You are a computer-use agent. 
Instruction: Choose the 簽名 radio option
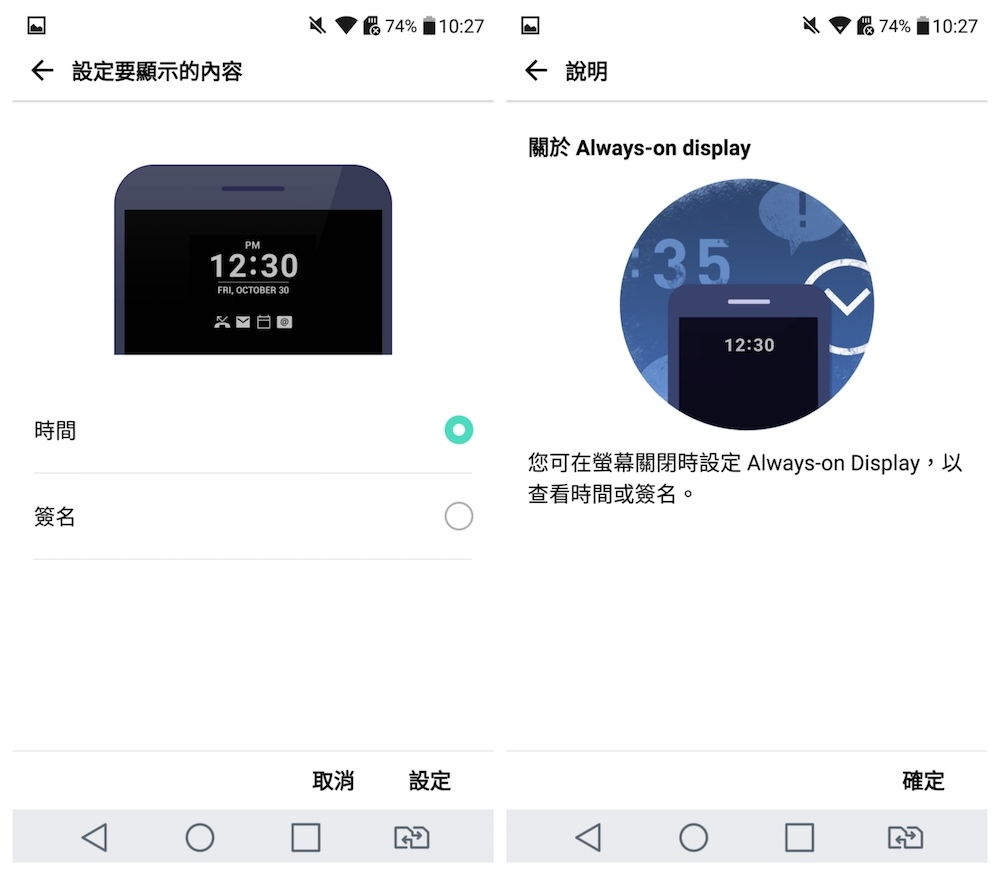[458, 517]
